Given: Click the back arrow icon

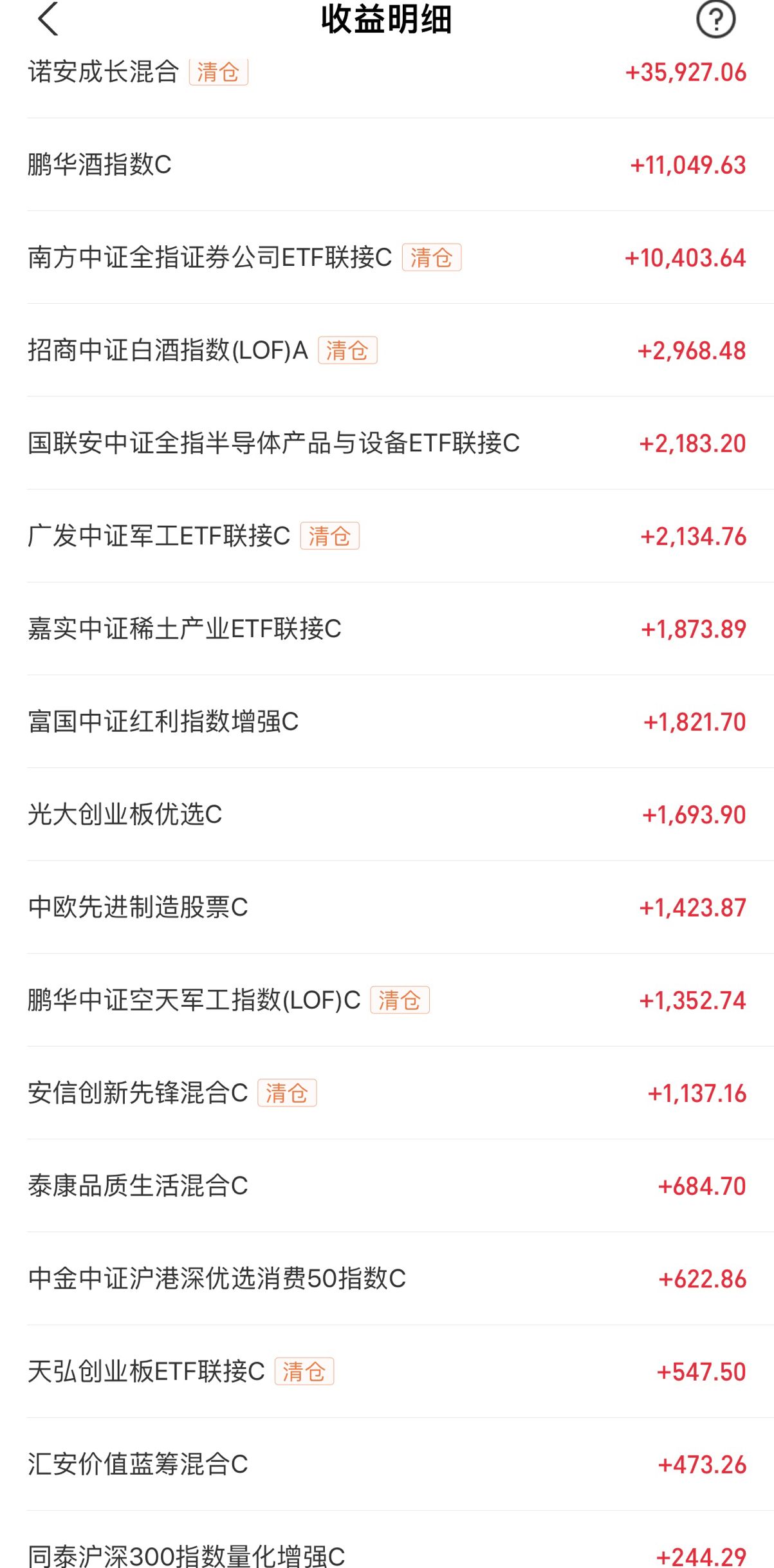Looking at the screenshot, I should click(x=47, y=20).
